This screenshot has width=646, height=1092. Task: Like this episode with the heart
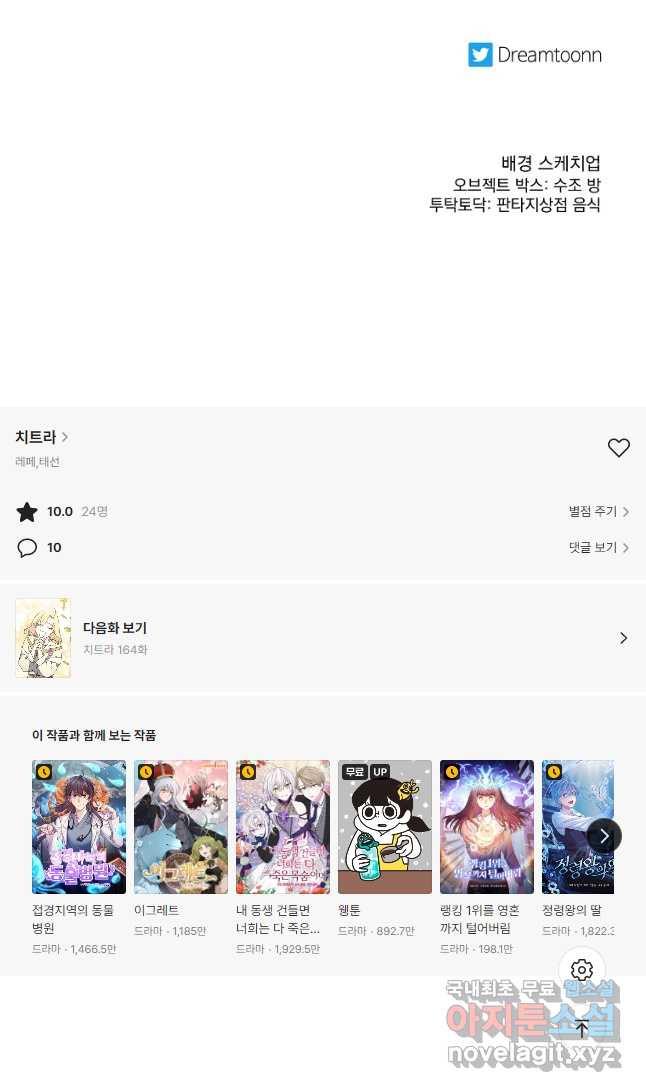(x=619, y=448)
